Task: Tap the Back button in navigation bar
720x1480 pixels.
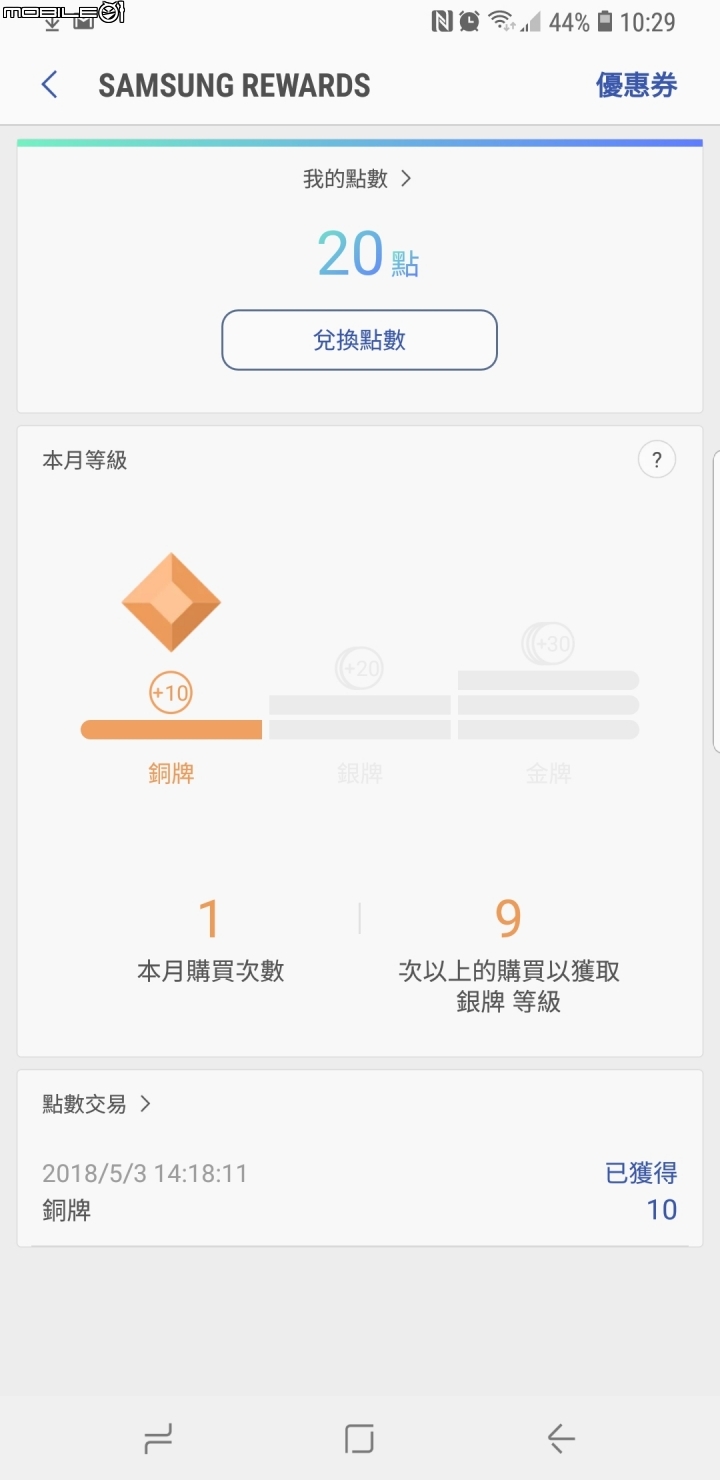Action: coord(561,1440)
